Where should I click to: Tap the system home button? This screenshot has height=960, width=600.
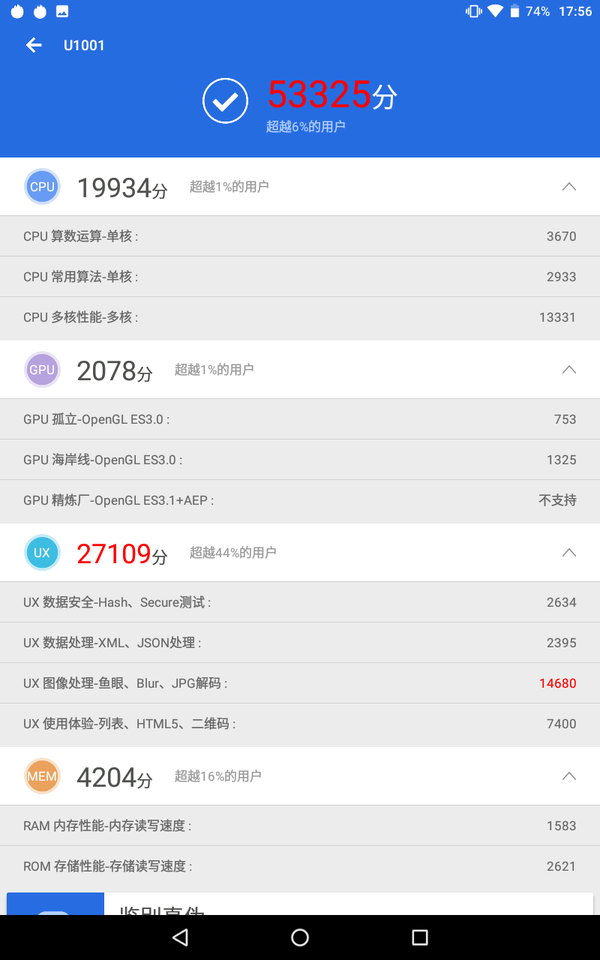(x=300, y=937)
